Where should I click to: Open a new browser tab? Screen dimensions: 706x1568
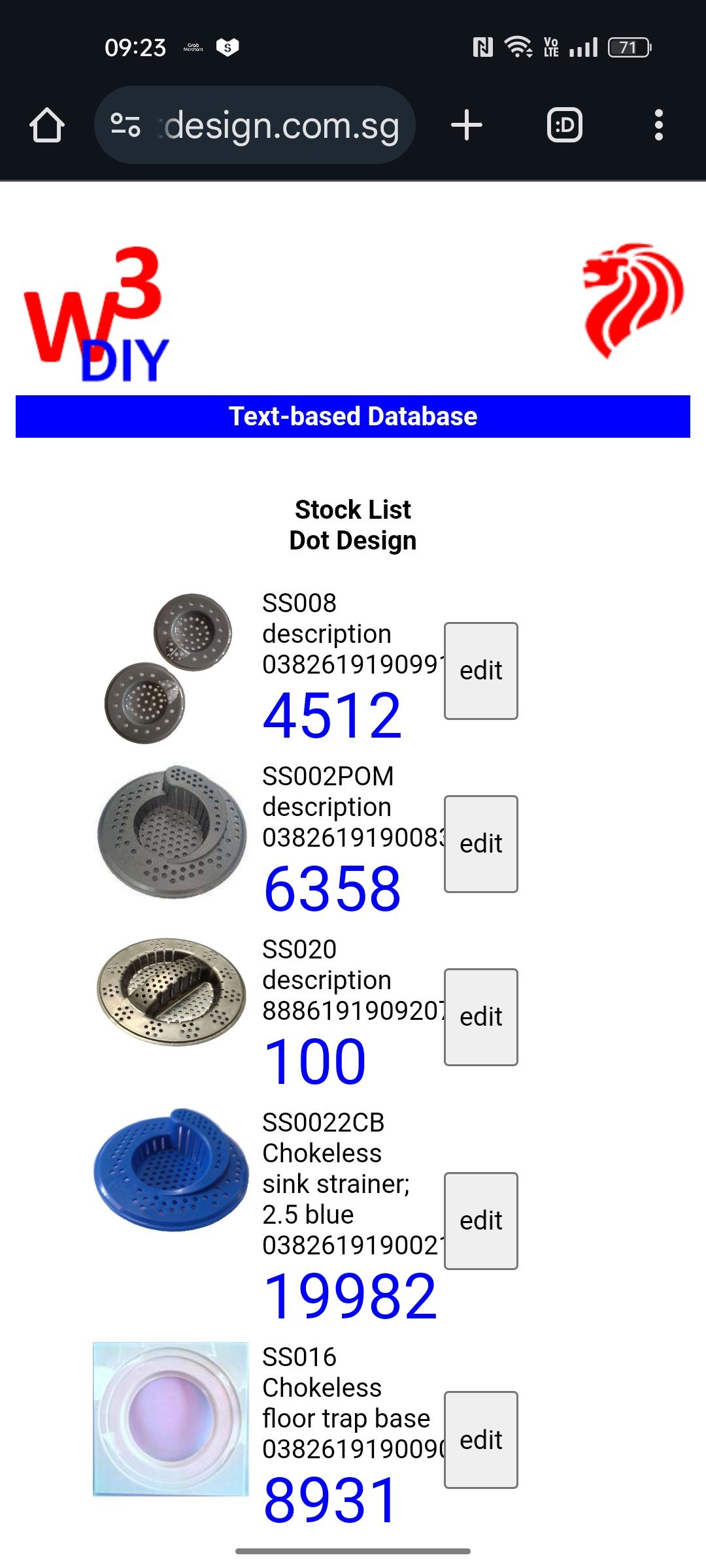pyautogui.click(x=467, y=125)
